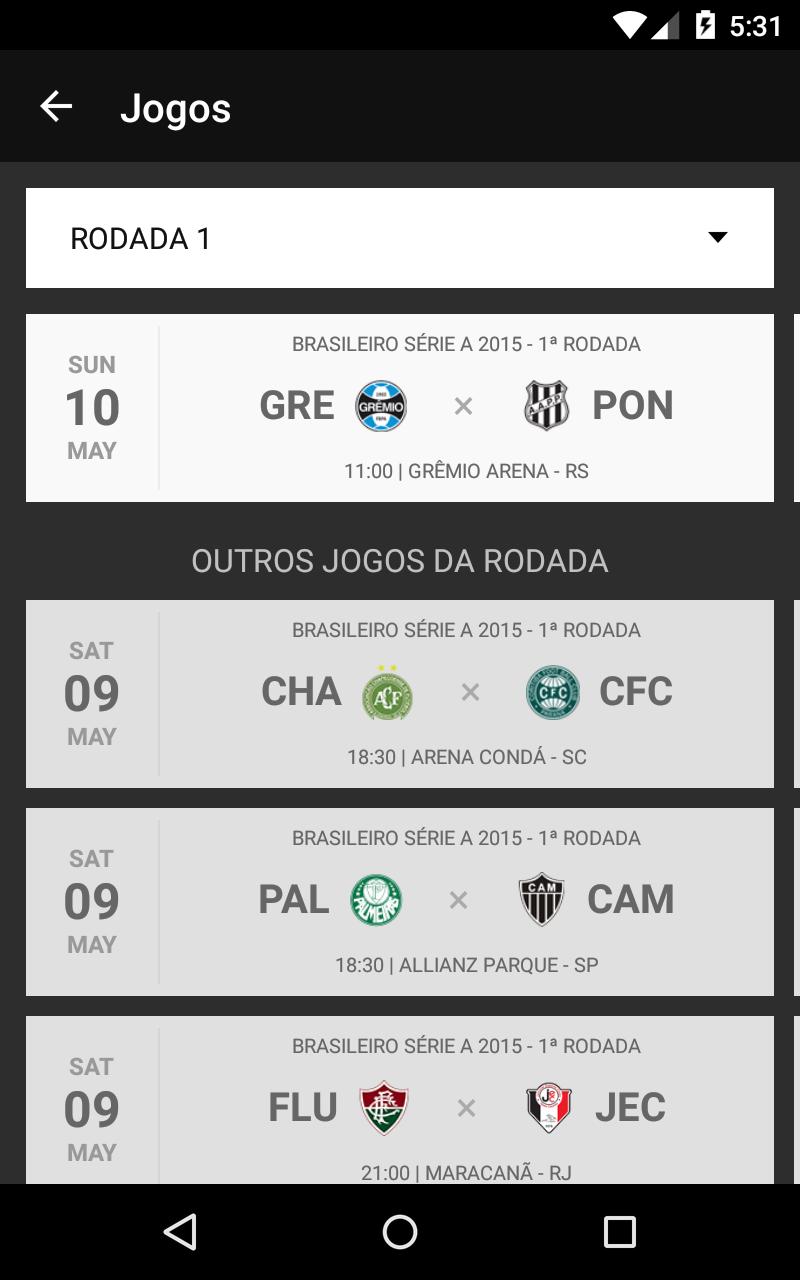The height and width of the screenshot is (1280, 800).
Task: Open the GRE versus PON match card
Action: coord(400,407)
